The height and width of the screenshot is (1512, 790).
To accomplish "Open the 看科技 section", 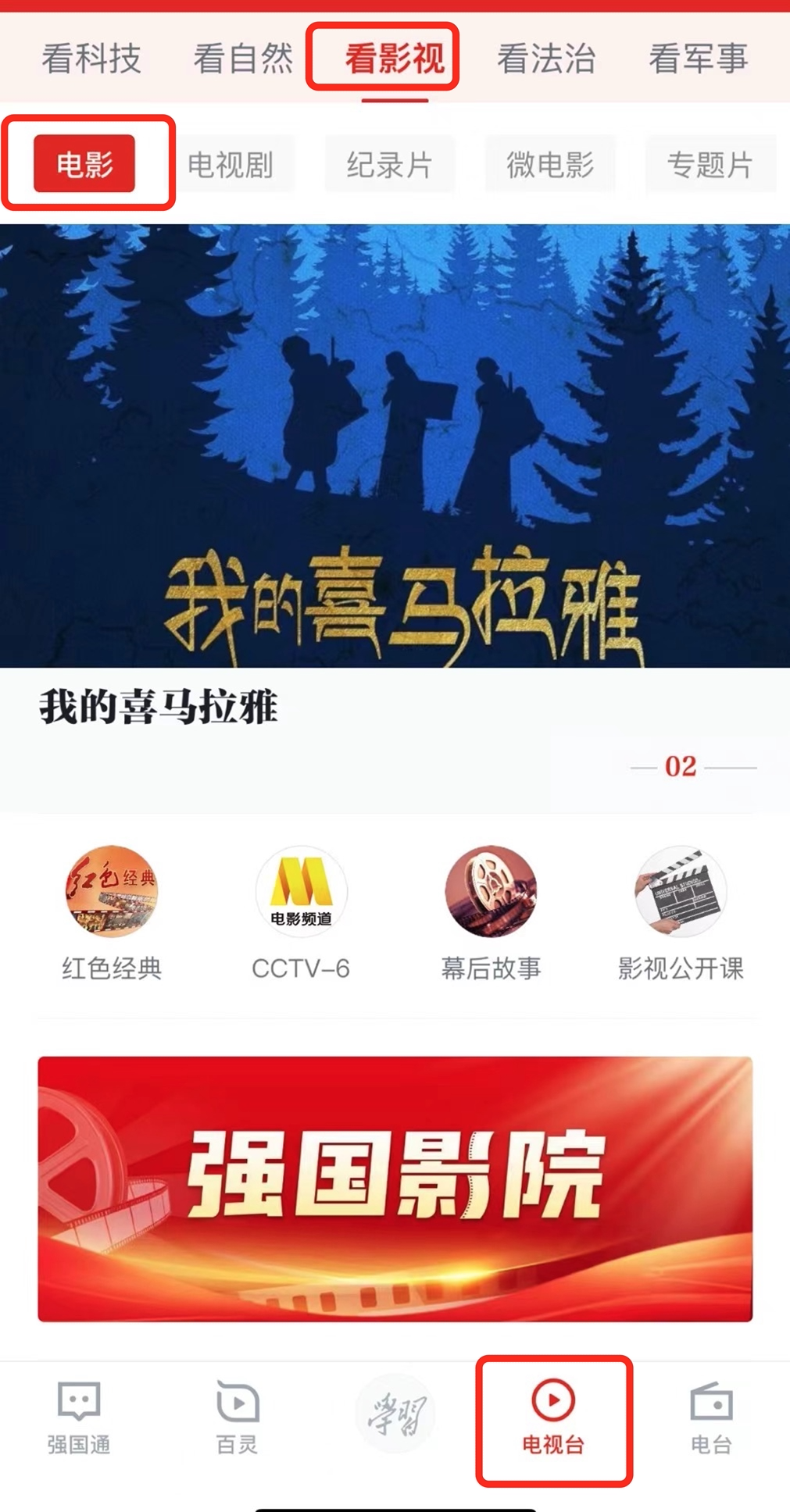I will click(x=91, y=55).
